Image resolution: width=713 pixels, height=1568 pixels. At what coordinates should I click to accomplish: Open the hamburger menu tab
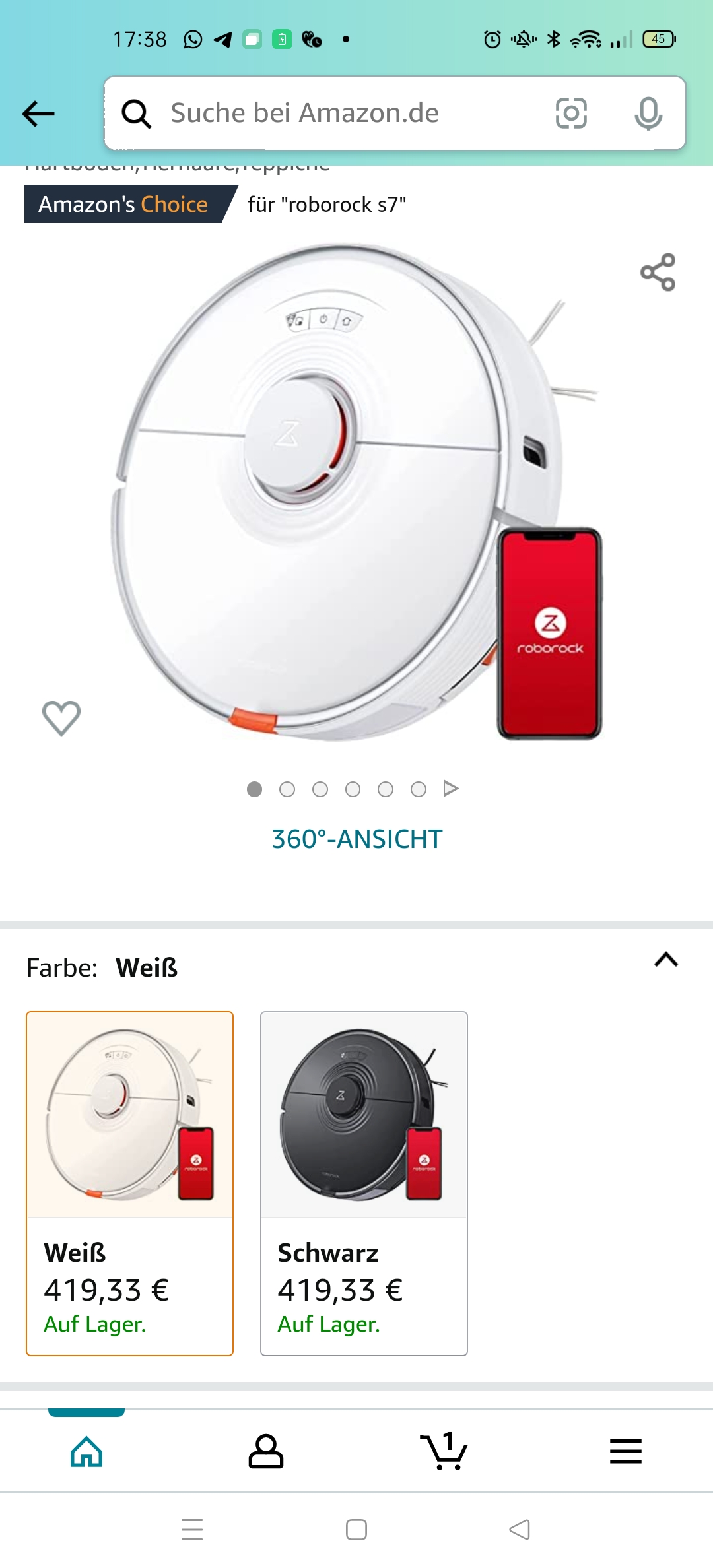click(625, 1452)
